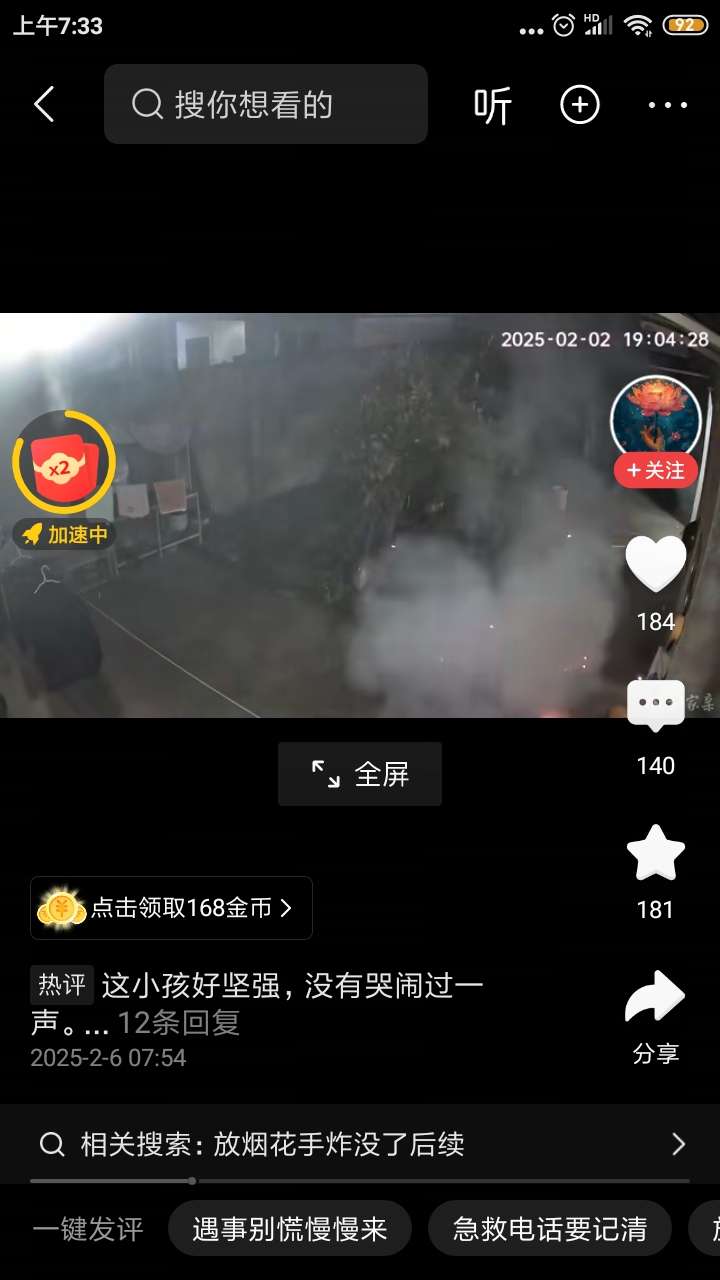View the 12条回复 replies
The width and height of the screenshot is (720, 1280).
[x=179, y=1023]
